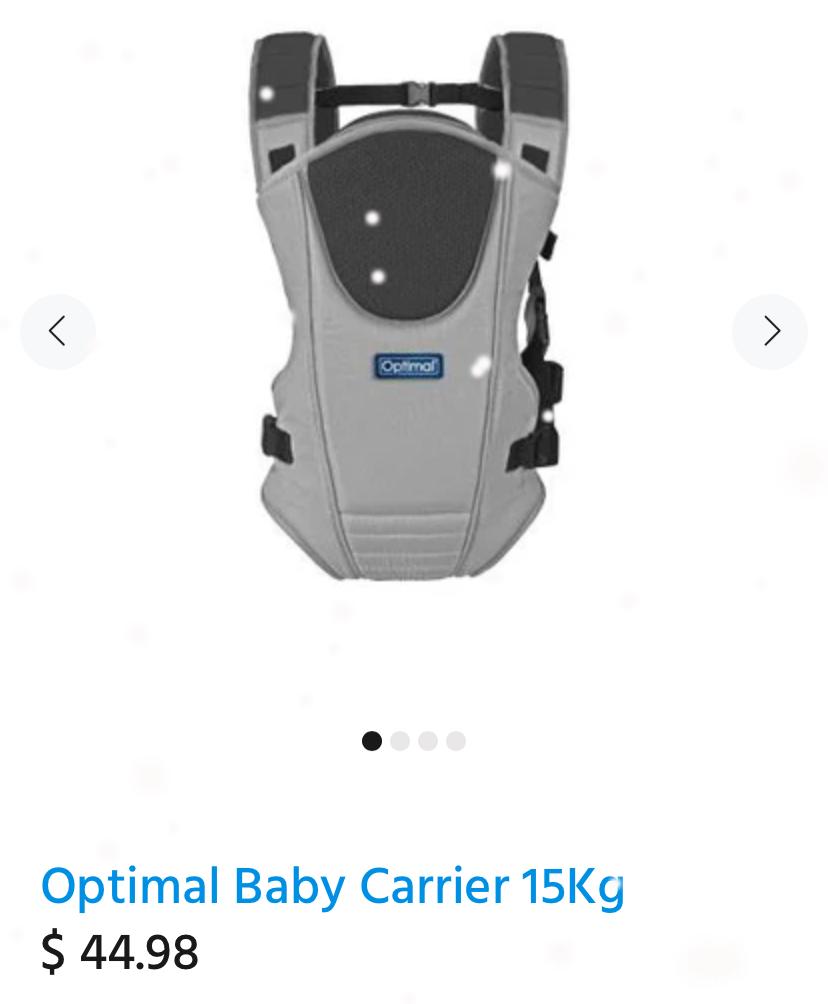The height and width of the screenshot is (1004, 828).
Task: Open the Optimal Baby Carrier 15Kg title link
Action: [x=332, y=886]
